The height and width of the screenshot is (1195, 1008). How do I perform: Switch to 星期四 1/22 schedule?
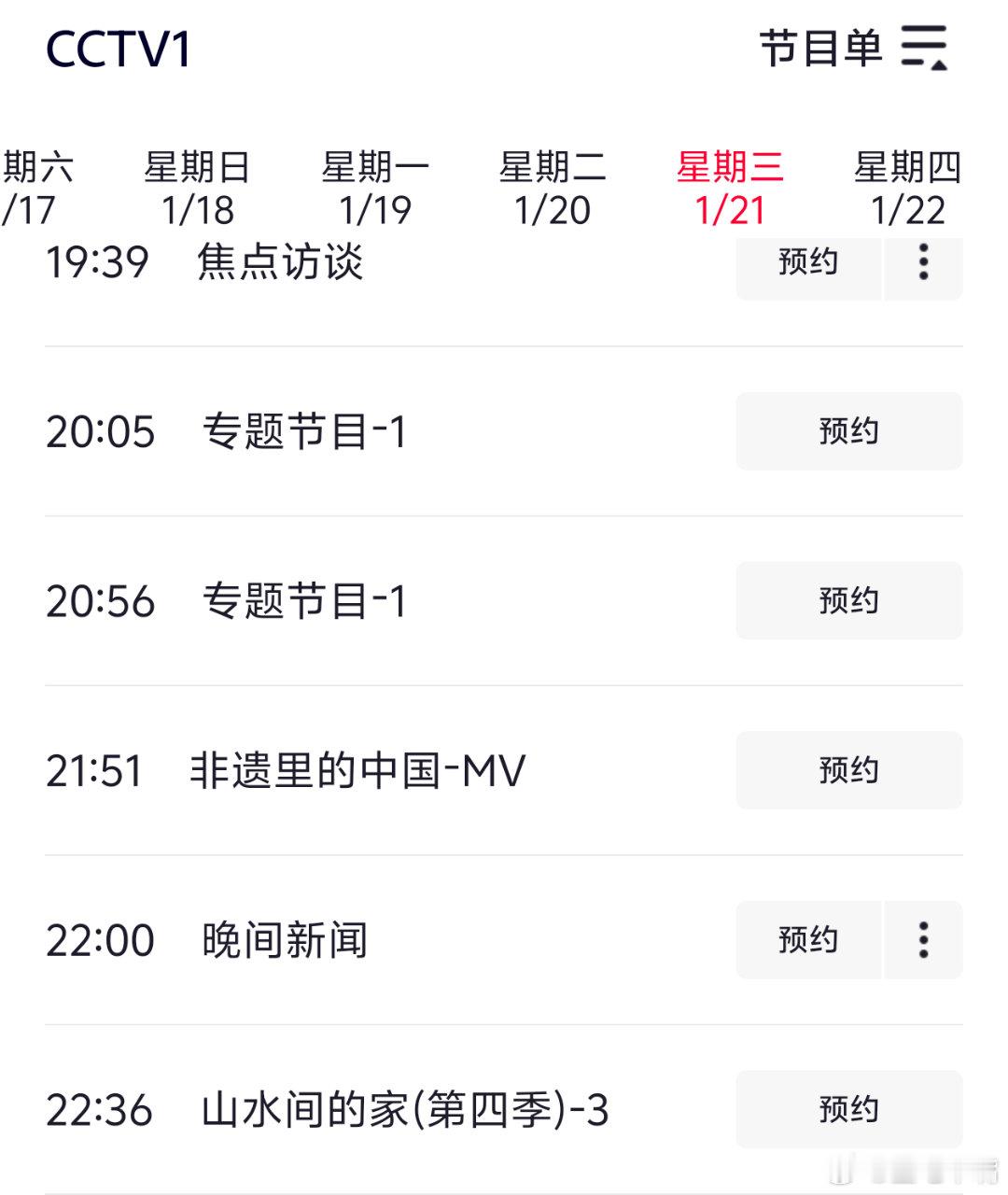907,190
